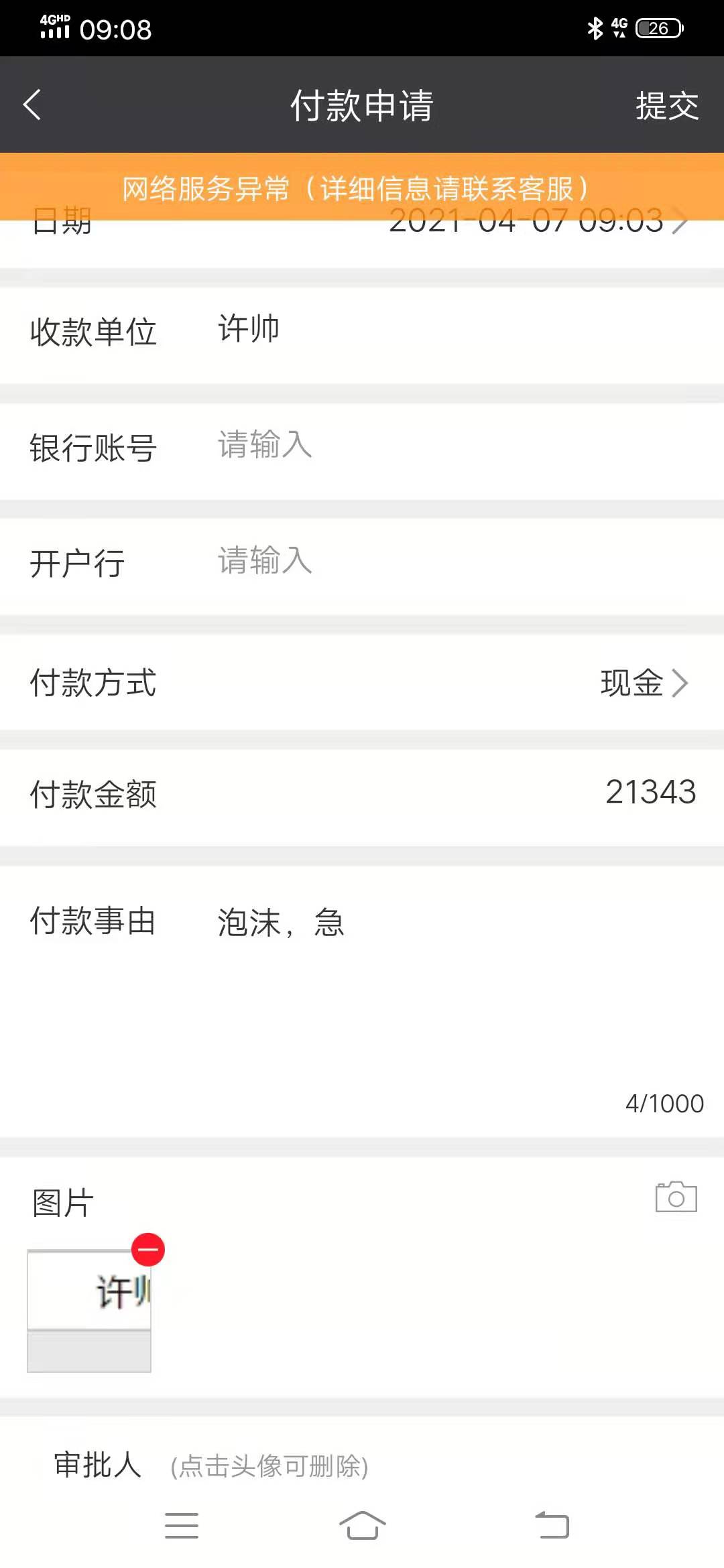Change 付款方式 from 现金
The image size is (724, 1568).
click(362, 683)
